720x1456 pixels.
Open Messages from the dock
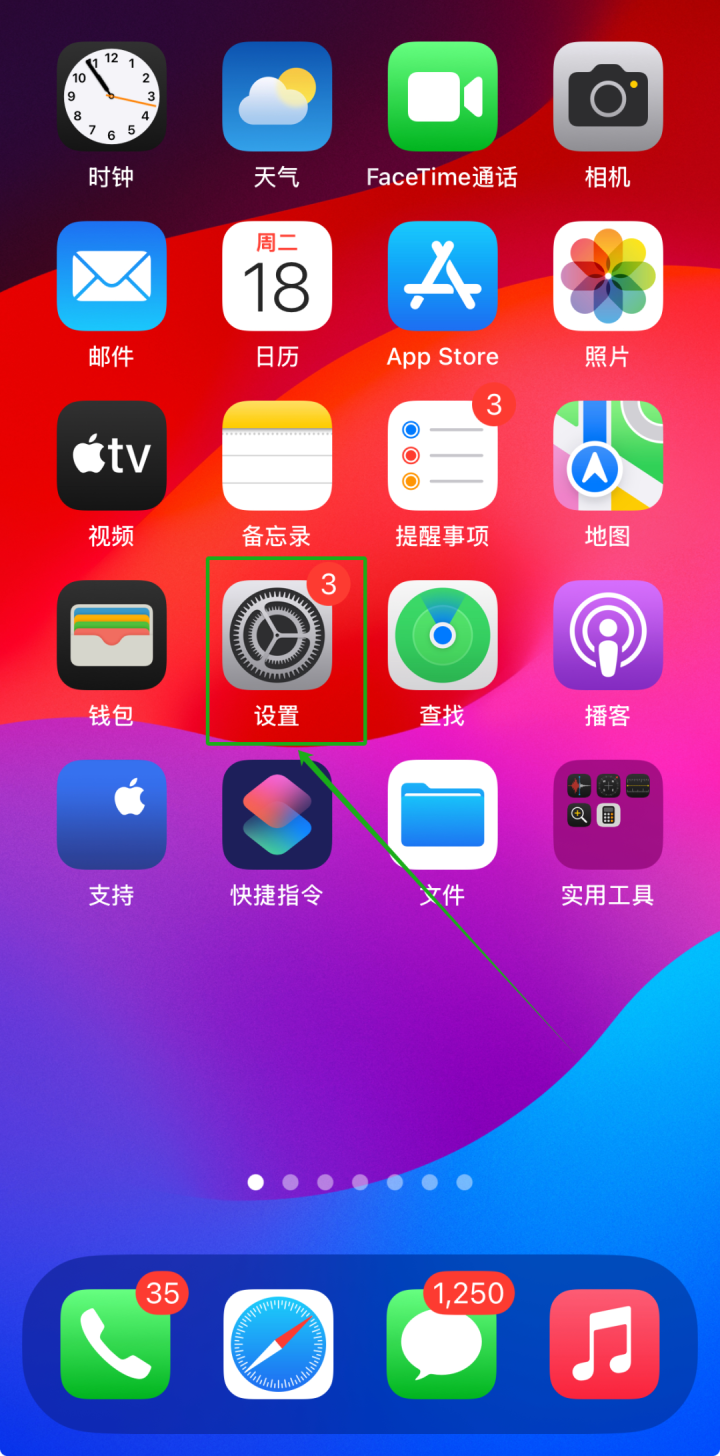441,1344
